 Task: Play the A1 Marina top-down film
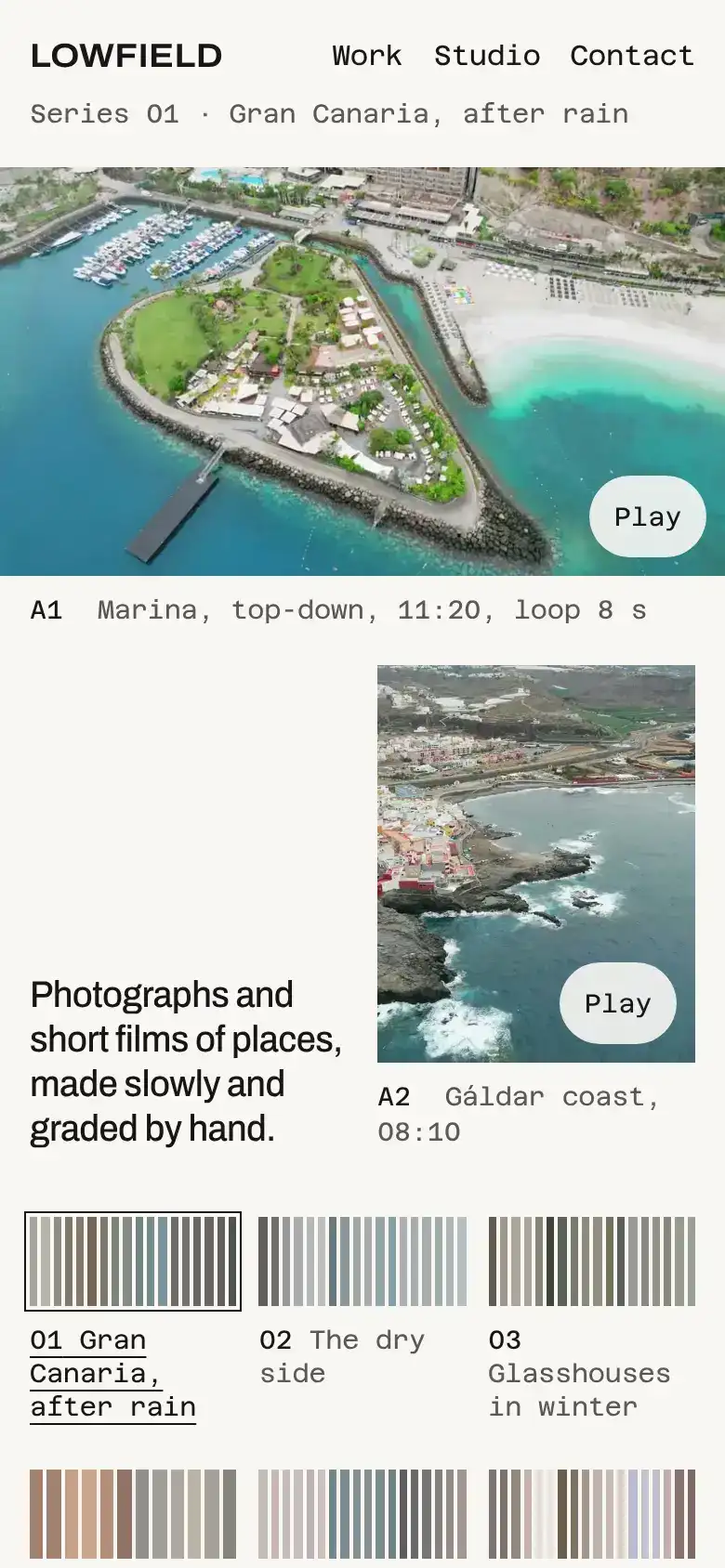coord(648,516)
